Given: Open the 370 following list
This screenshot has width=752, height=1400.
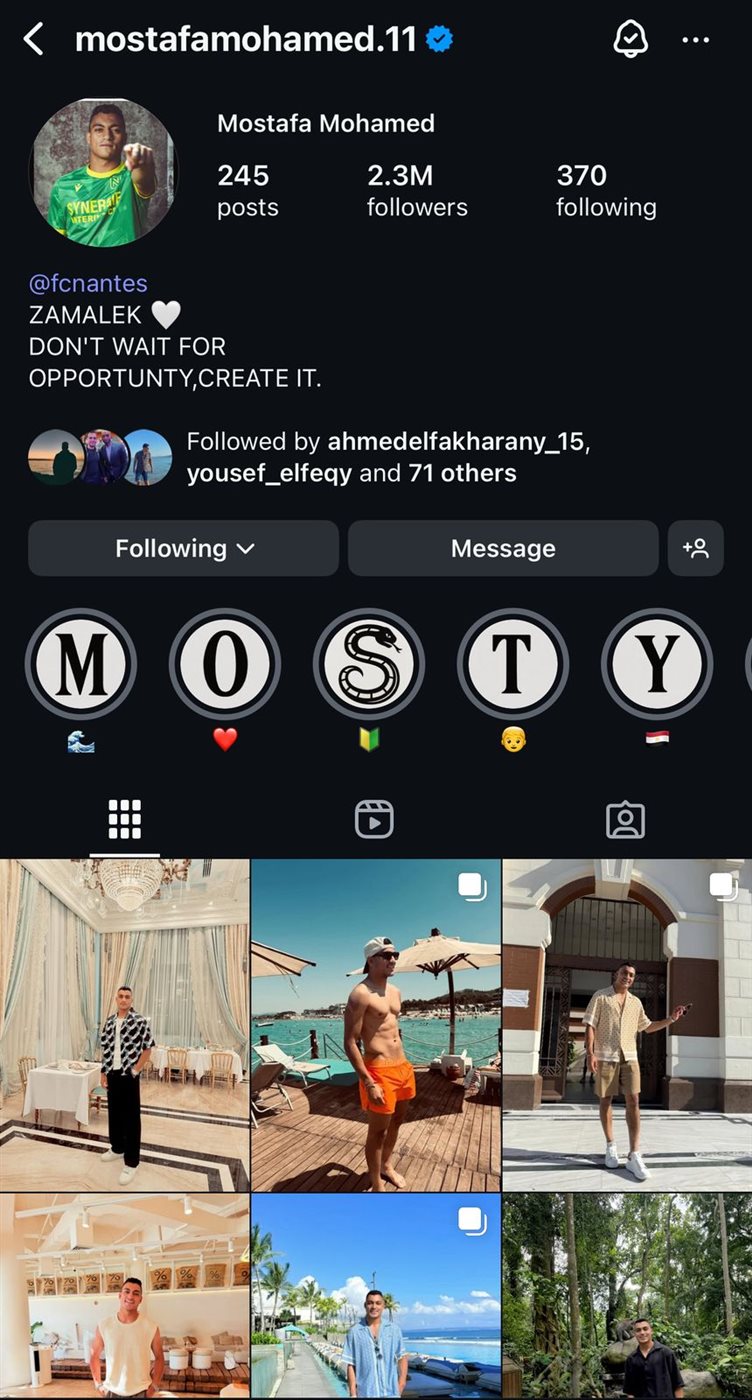Looking at the screenshot, I should pyautogui.click(x=606, y=190).
